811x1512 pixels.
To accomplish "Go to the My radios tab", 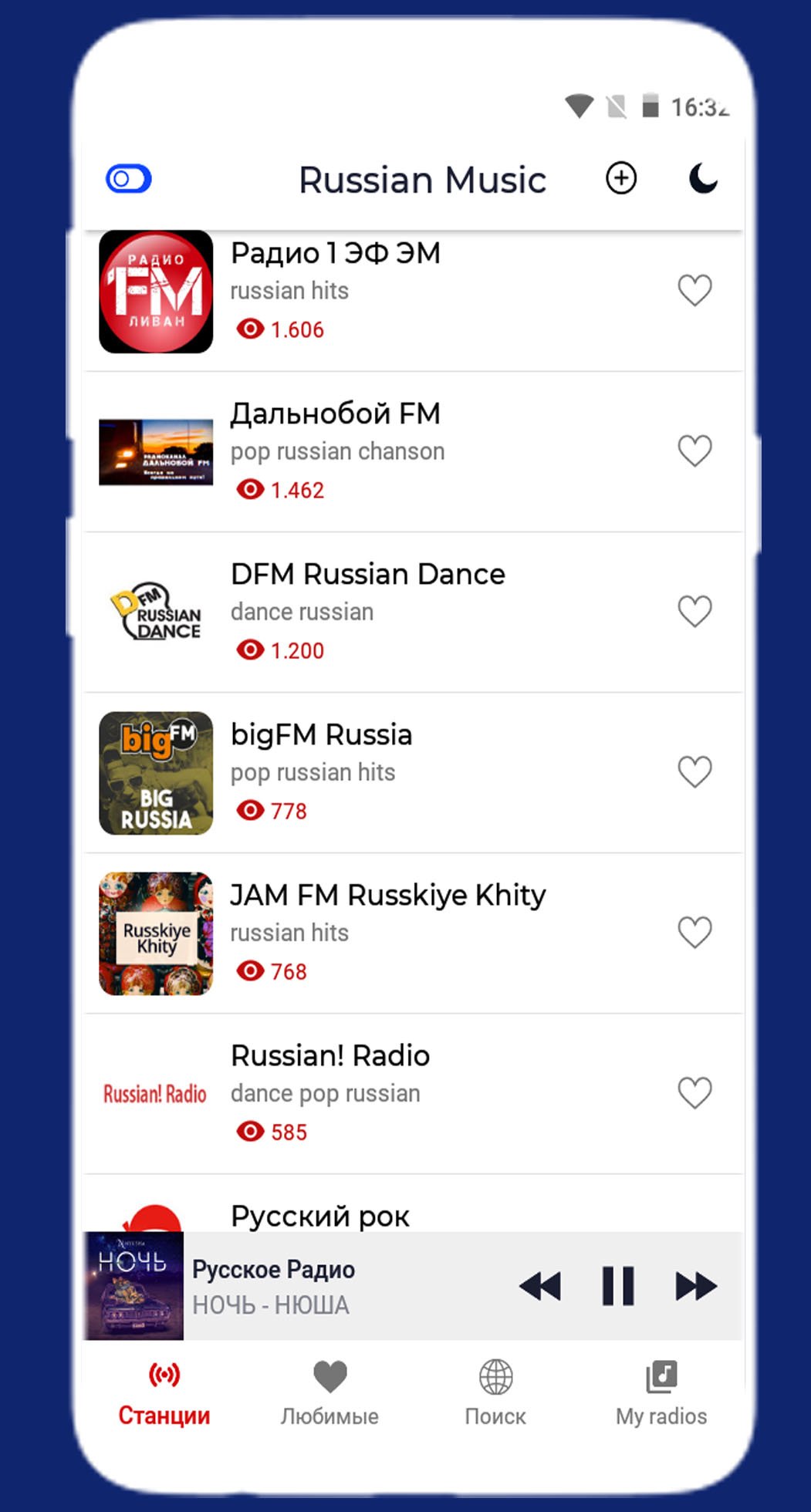I will tap(661, 1394).
